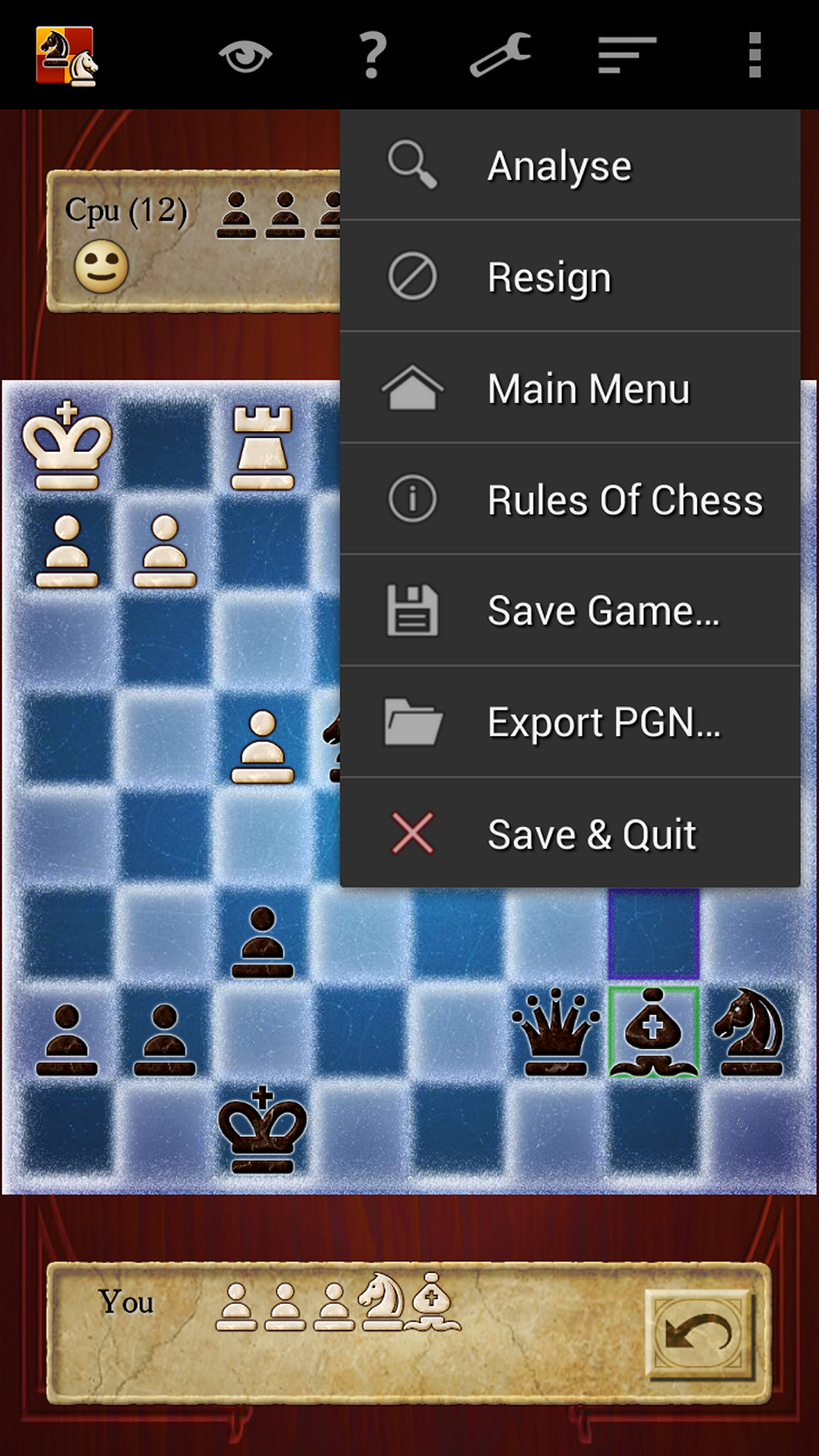Open the move list bars icon

pyautogui.click(x=626, y=55)
